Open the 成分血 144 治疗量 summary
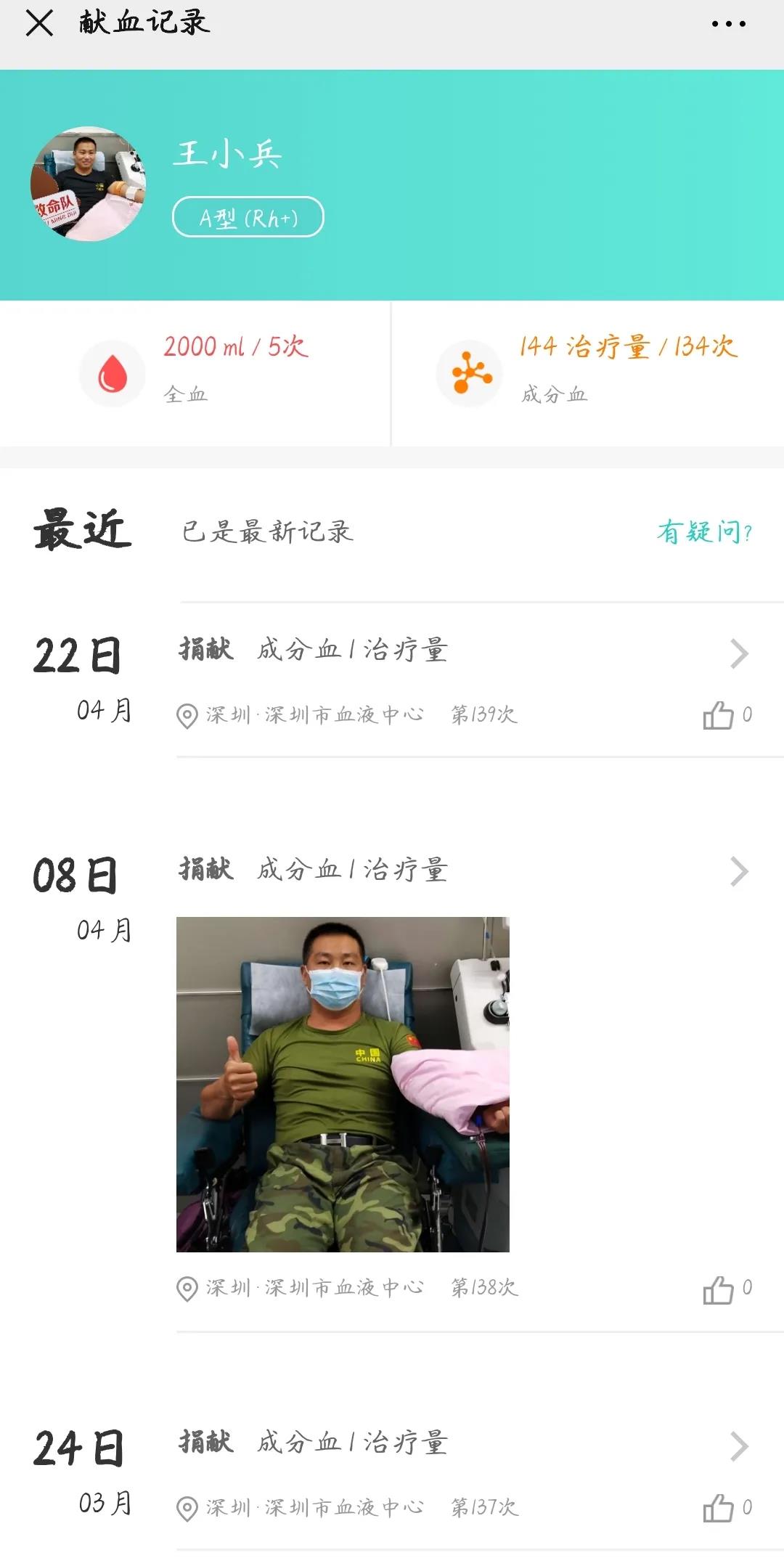This screenshot has width=784, height=1558. [588, 373]
